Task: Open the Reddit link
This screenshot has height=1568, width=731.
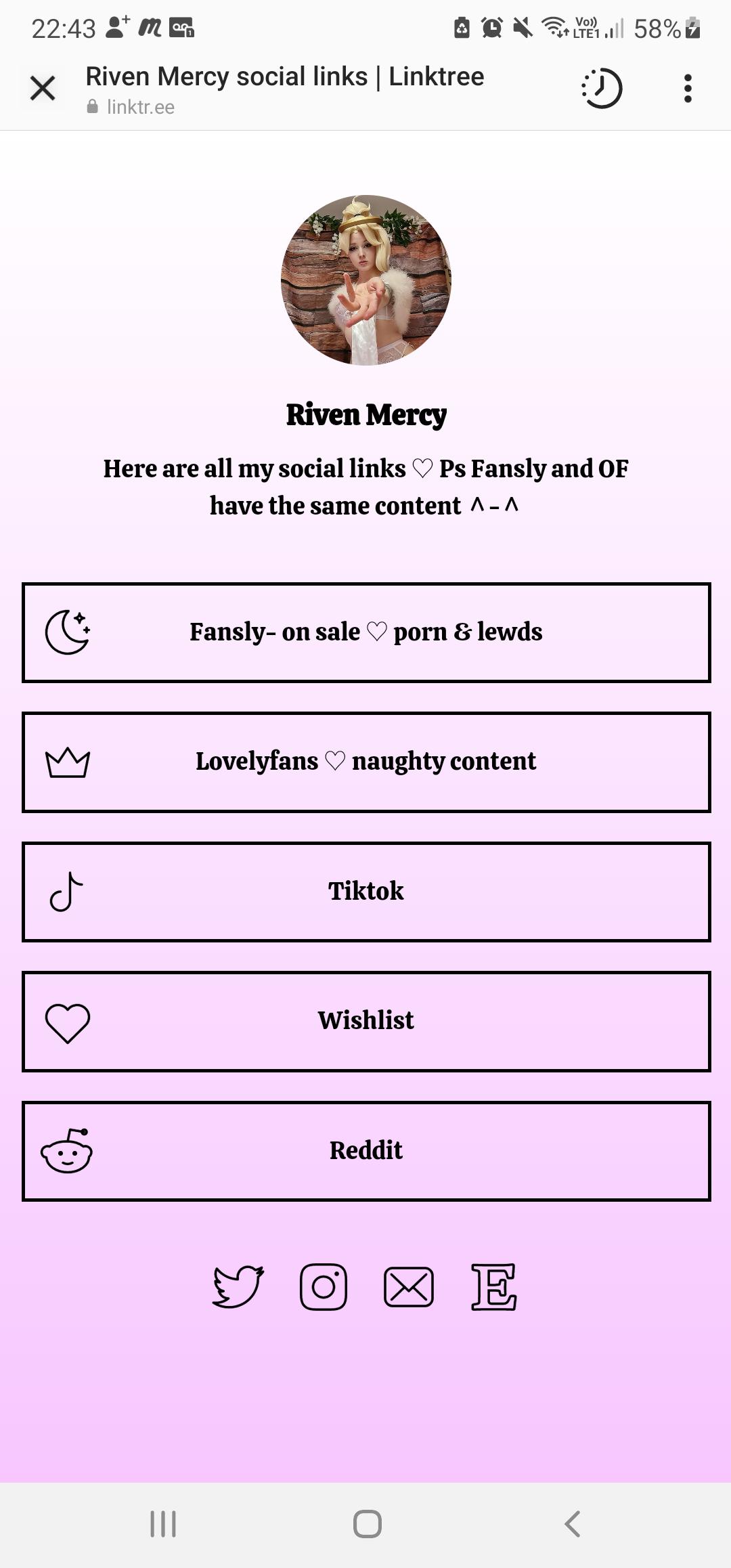Action: [366, 1151]
